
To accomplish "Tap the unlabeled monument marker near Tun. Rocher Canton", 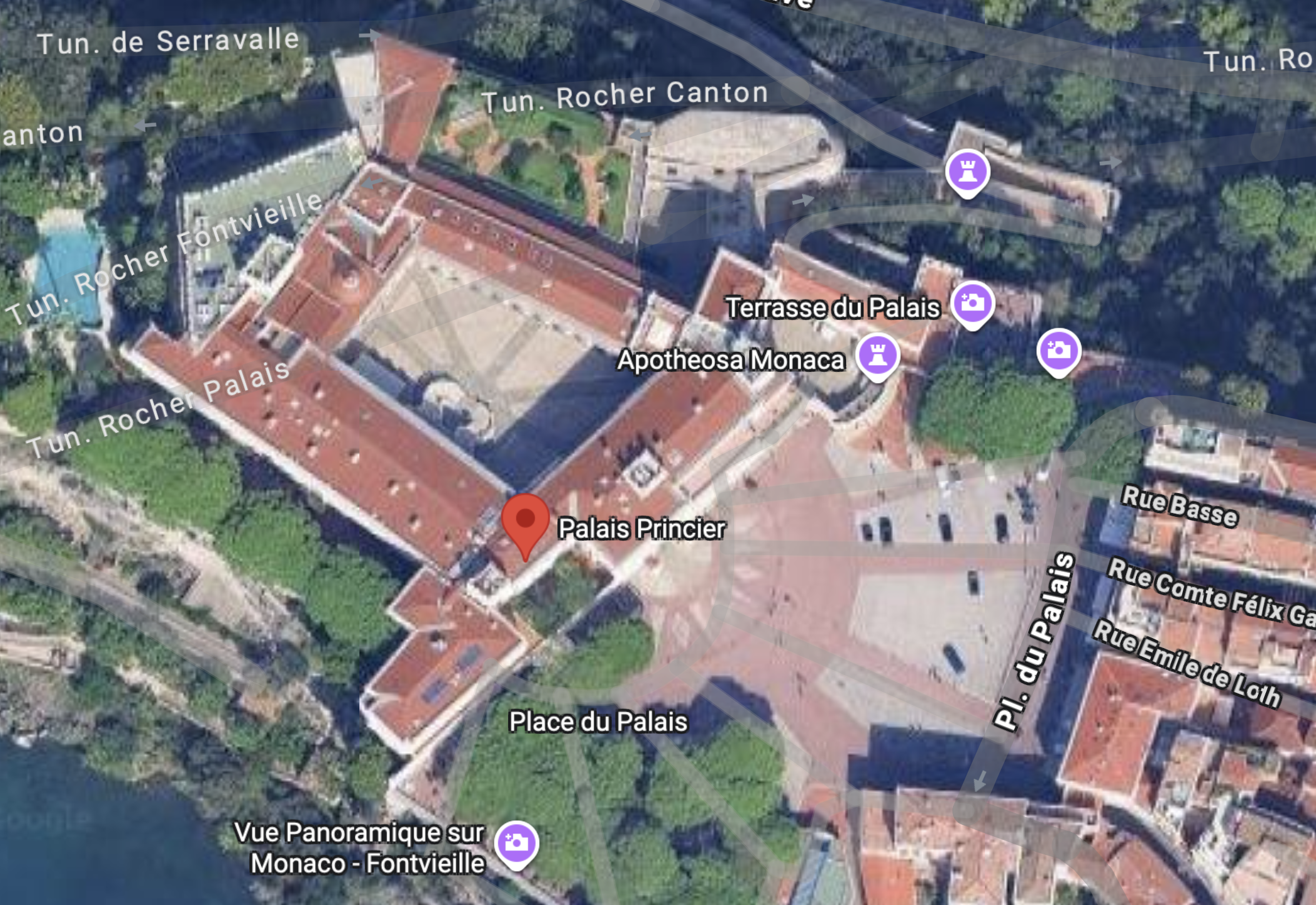I will coord(967,171).
